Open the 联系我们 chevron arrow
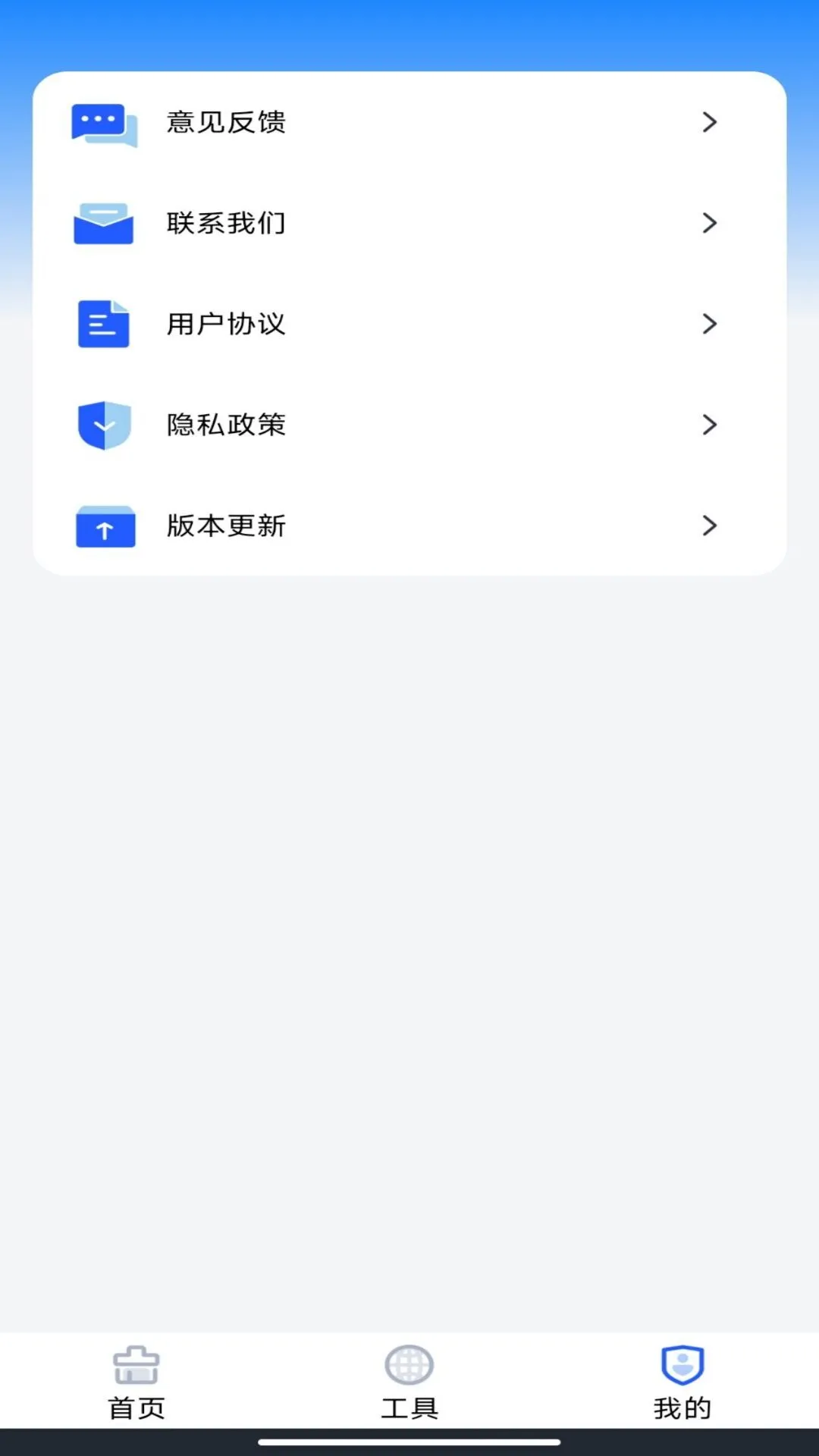The height and width of the screenshot is (1456, 819). point(710,223)
